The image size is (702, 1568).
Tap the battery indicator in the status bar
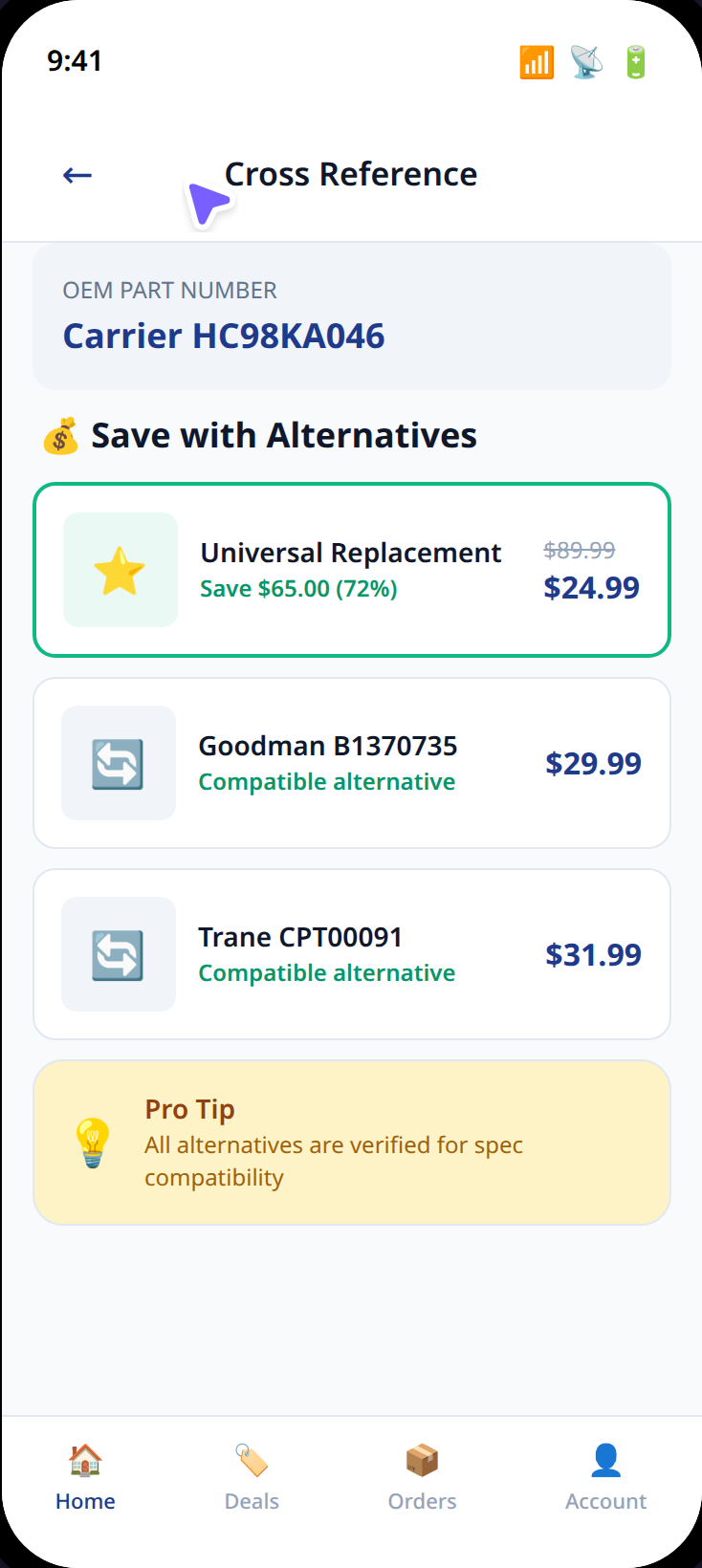point(635,61)
